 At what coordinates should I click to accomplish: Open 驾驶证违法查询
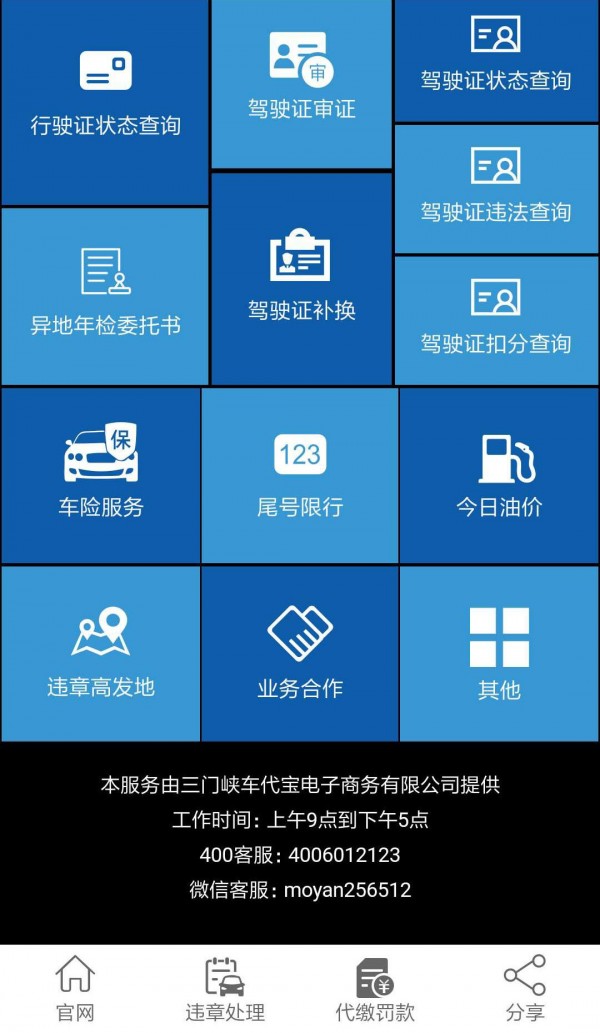tap(496, 189)
